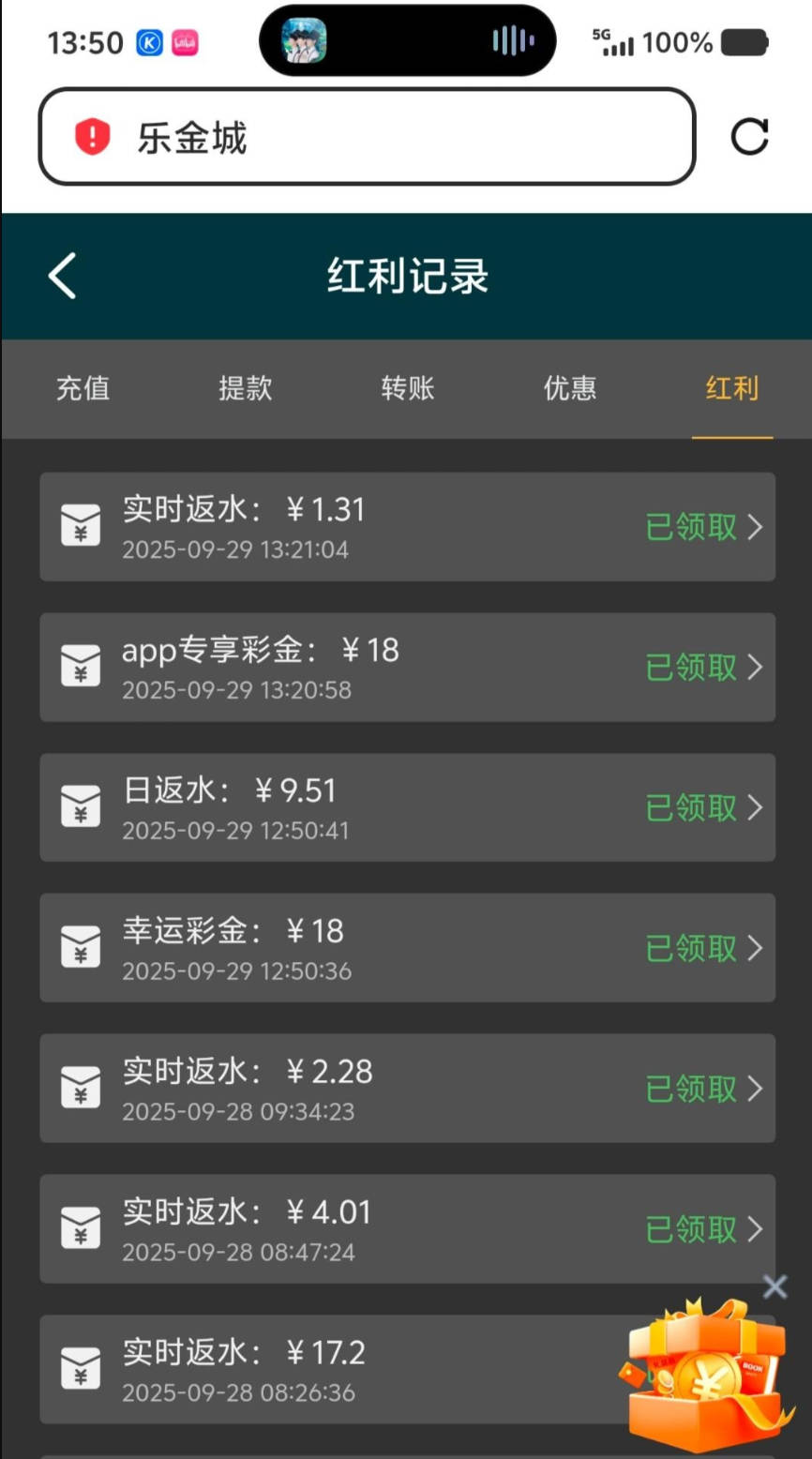Select the 红利 tab
The width and height of the screenshot is (812, 1459).
click(x=731, y=388)
